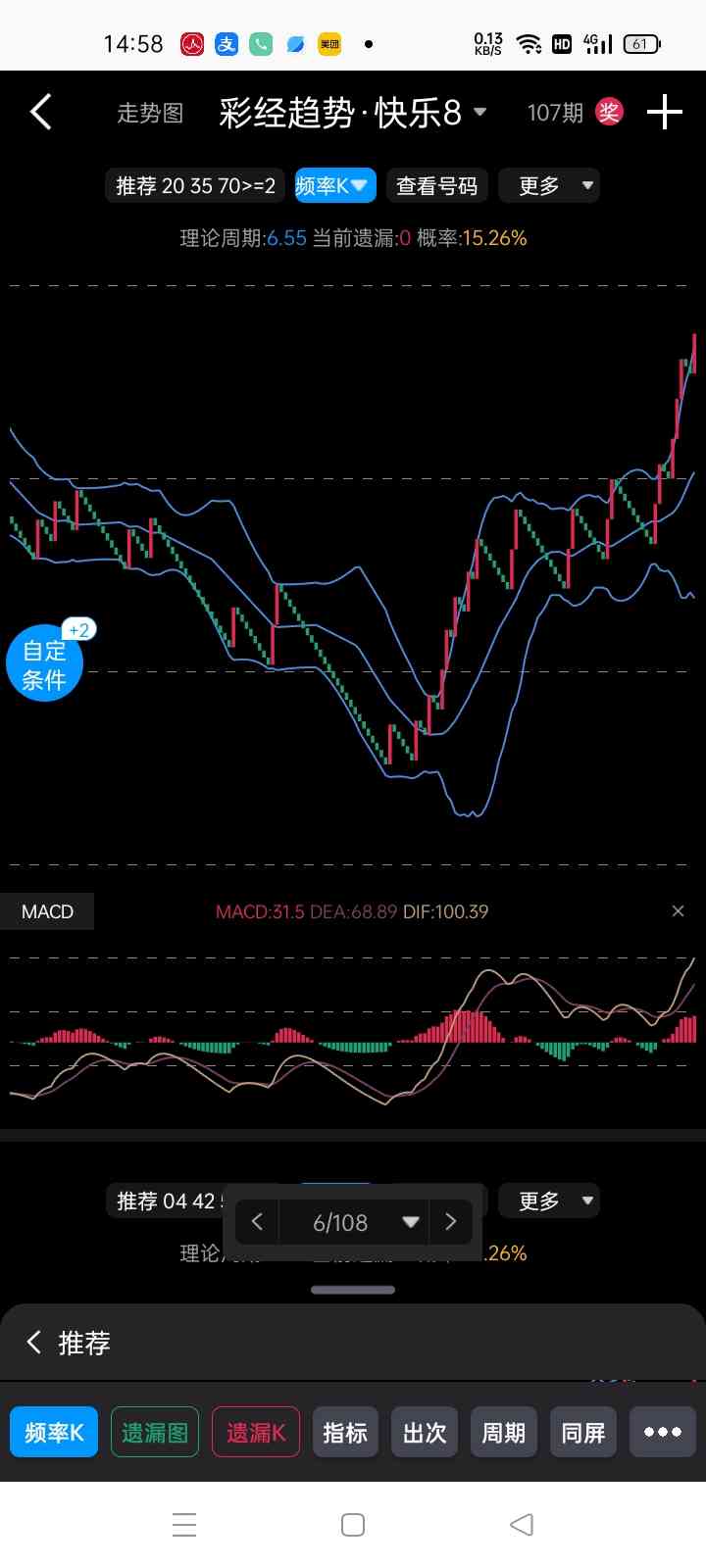Expand the top 更多 dropdown
Viewport: 706px width, 1568px height.
click(549, 185)
